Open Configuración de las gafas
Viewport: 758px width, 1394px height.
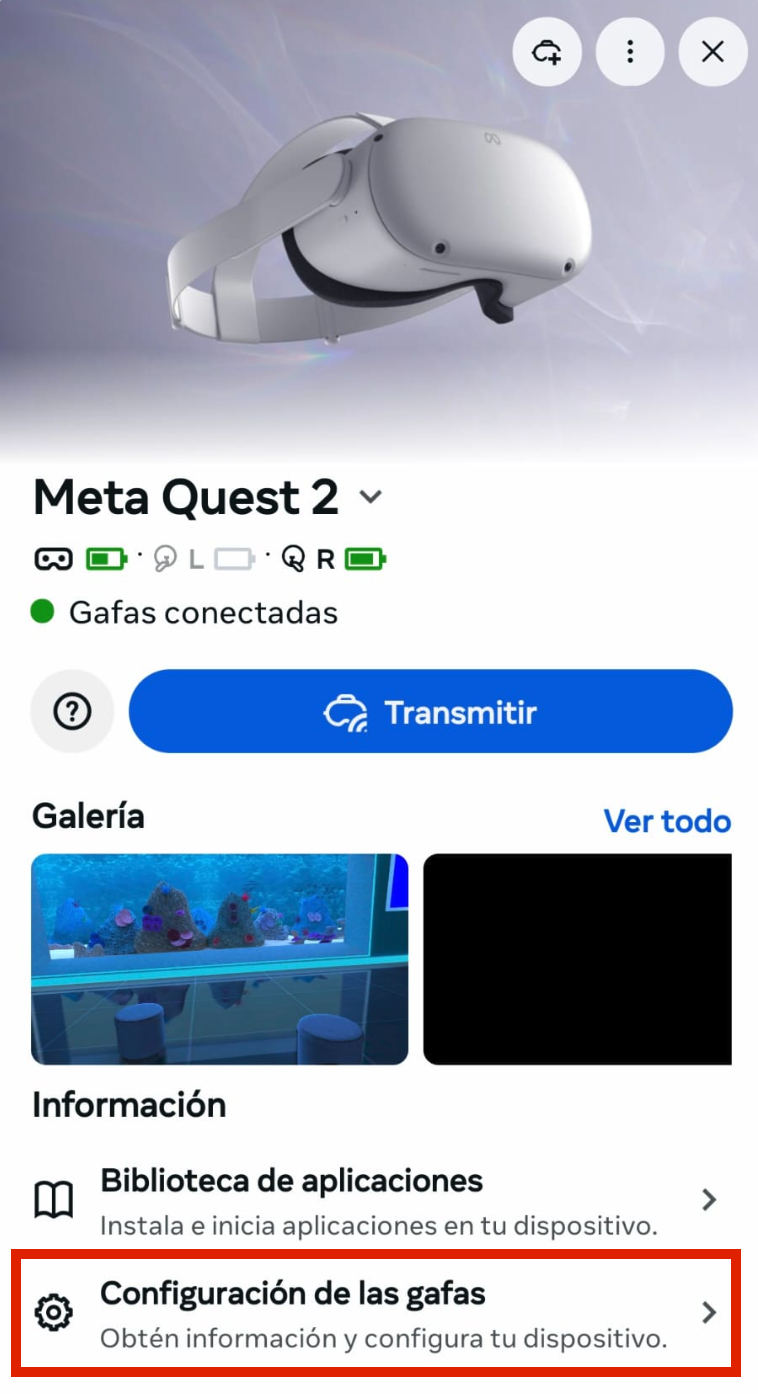pos(378,1312)
